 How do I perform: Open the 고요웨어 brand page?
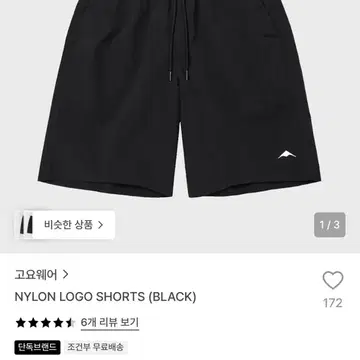click(x=41, y=275)
